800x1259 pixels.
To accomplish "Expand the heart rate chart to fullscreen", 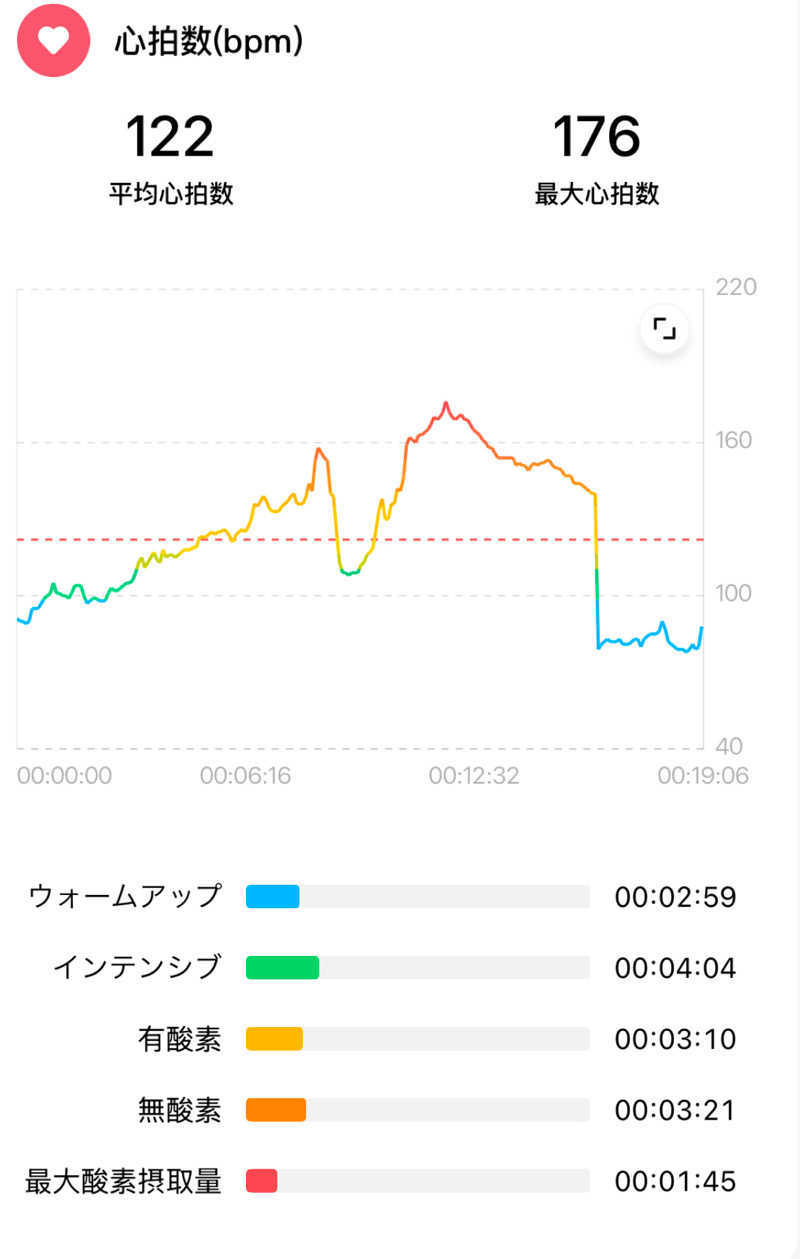I will tap(665, 329).
